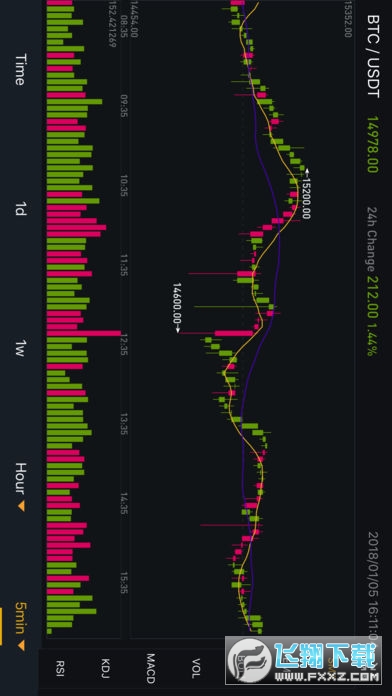Show the VOL indicator
392x696 pixels.
pos(196,669)
